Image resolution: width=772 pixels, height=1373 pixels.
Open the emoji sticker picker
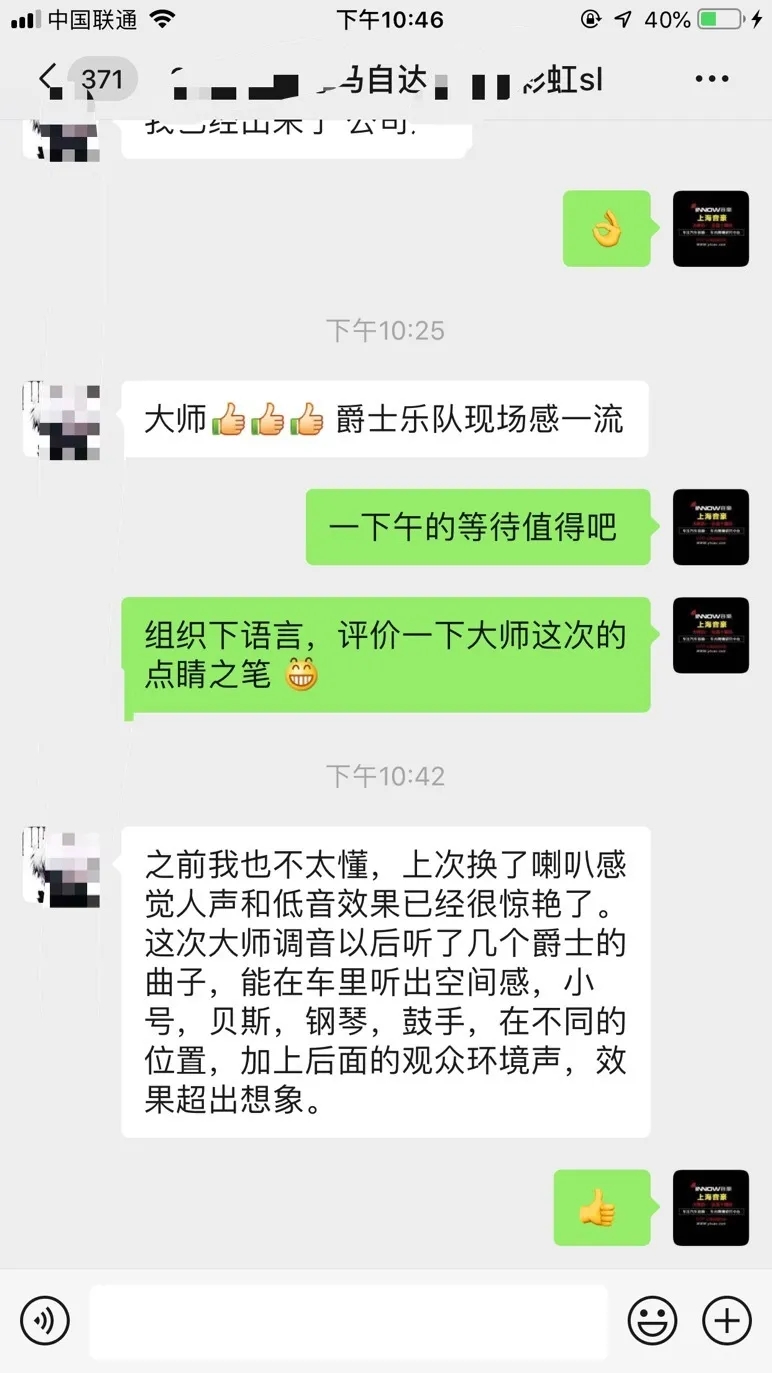click(x=652, y=1321)
